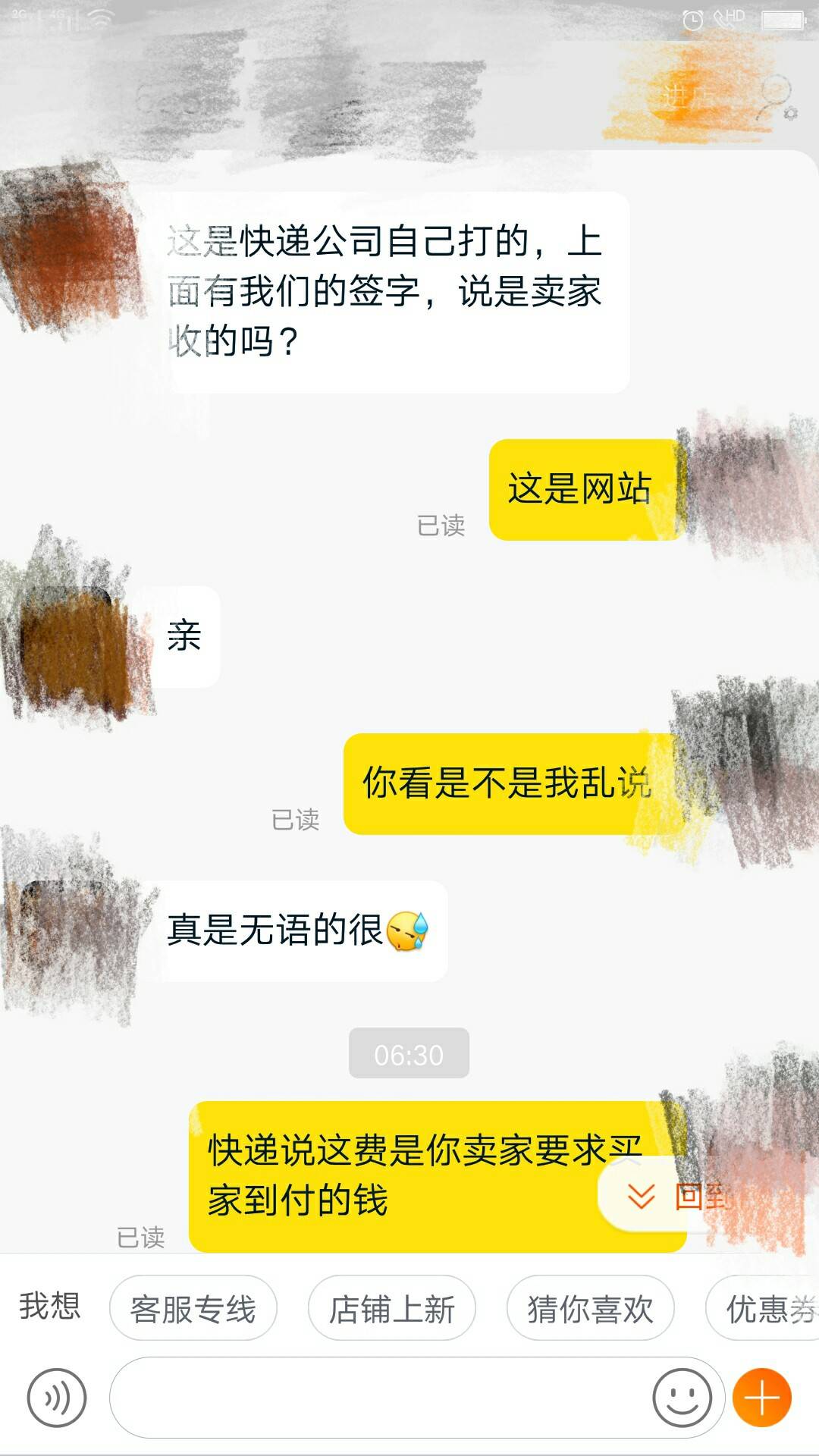Tap the voice message icon
Viewport: 819px width, 1456px height.
[x=57, y=1397]
